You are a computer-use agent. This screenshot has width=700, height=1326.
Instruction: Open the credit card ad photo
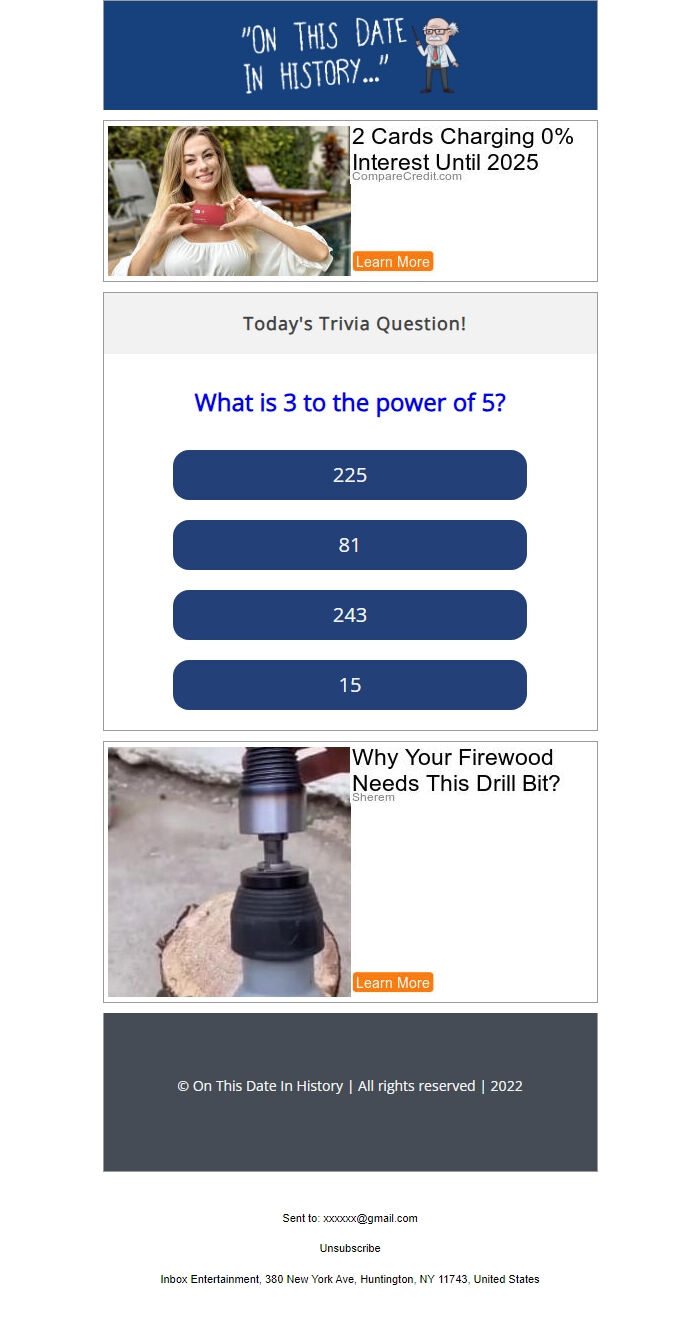coord(229,201)
